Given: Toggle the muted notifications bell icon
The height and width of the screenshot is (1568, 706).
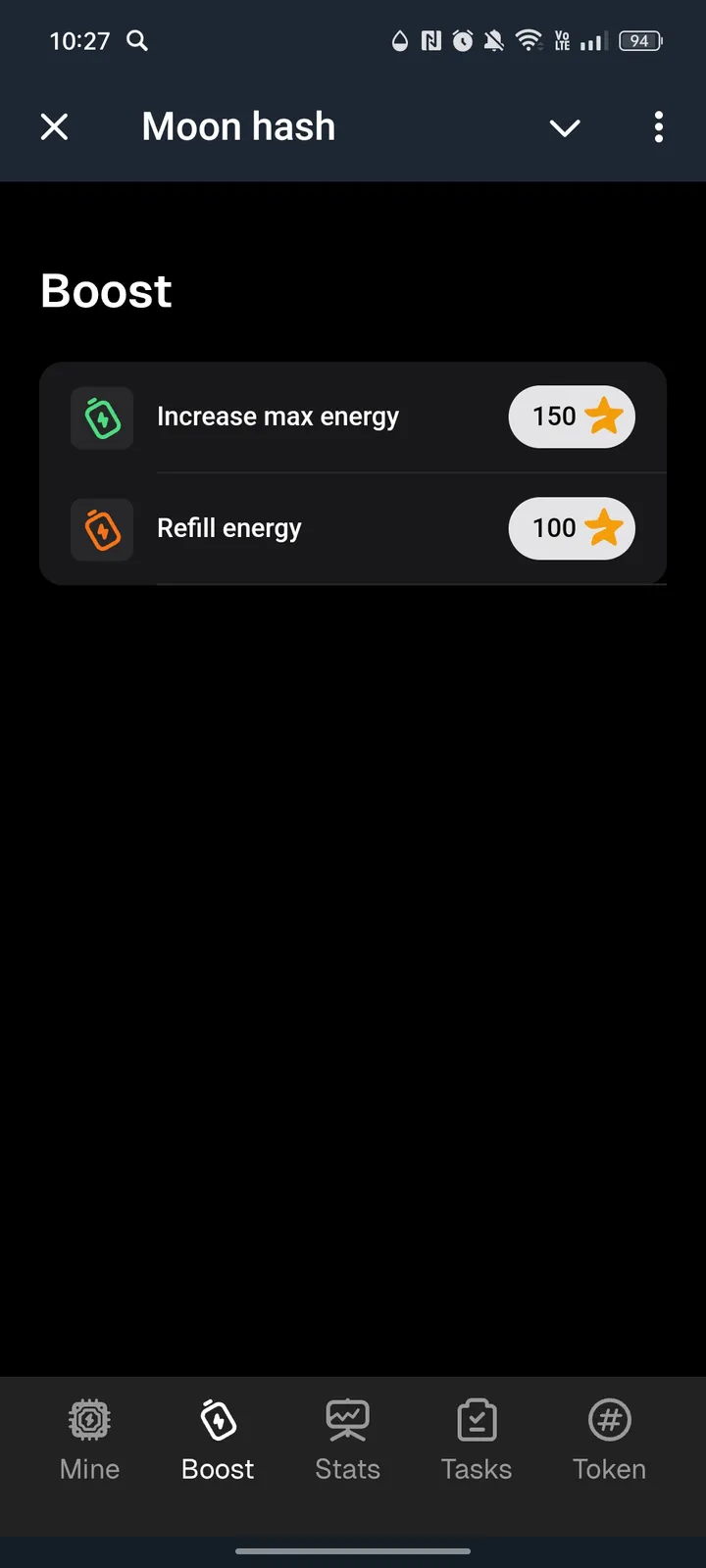Looking at the screenshot, I should coord(494,41).
